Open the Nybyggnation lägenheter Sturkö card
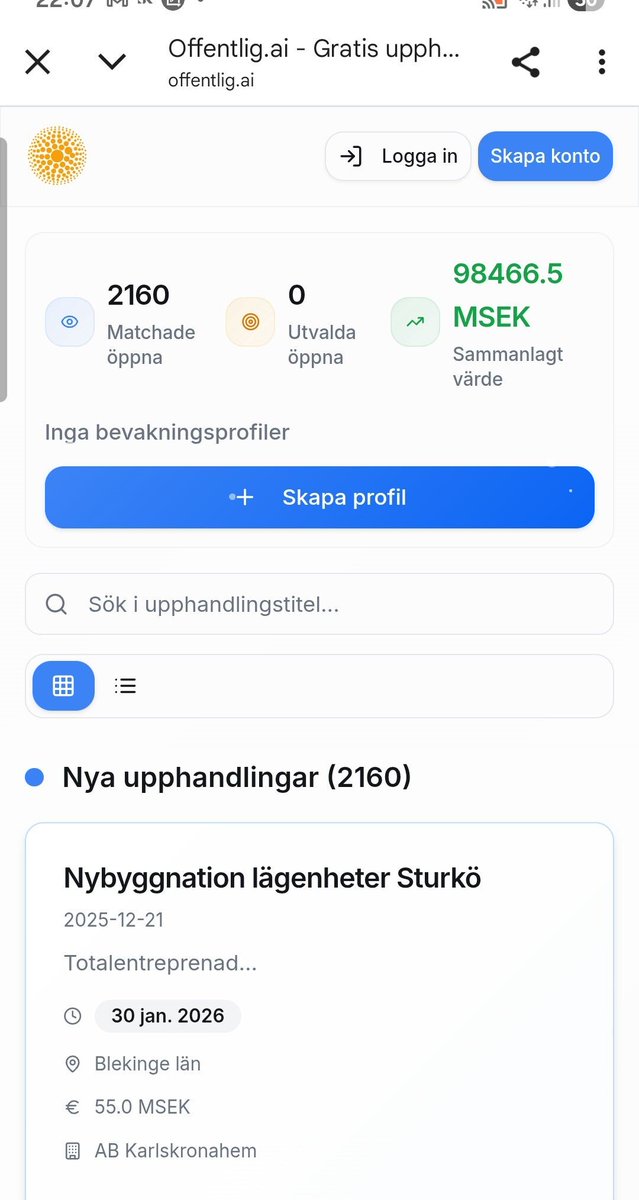 tap(273, 879)
